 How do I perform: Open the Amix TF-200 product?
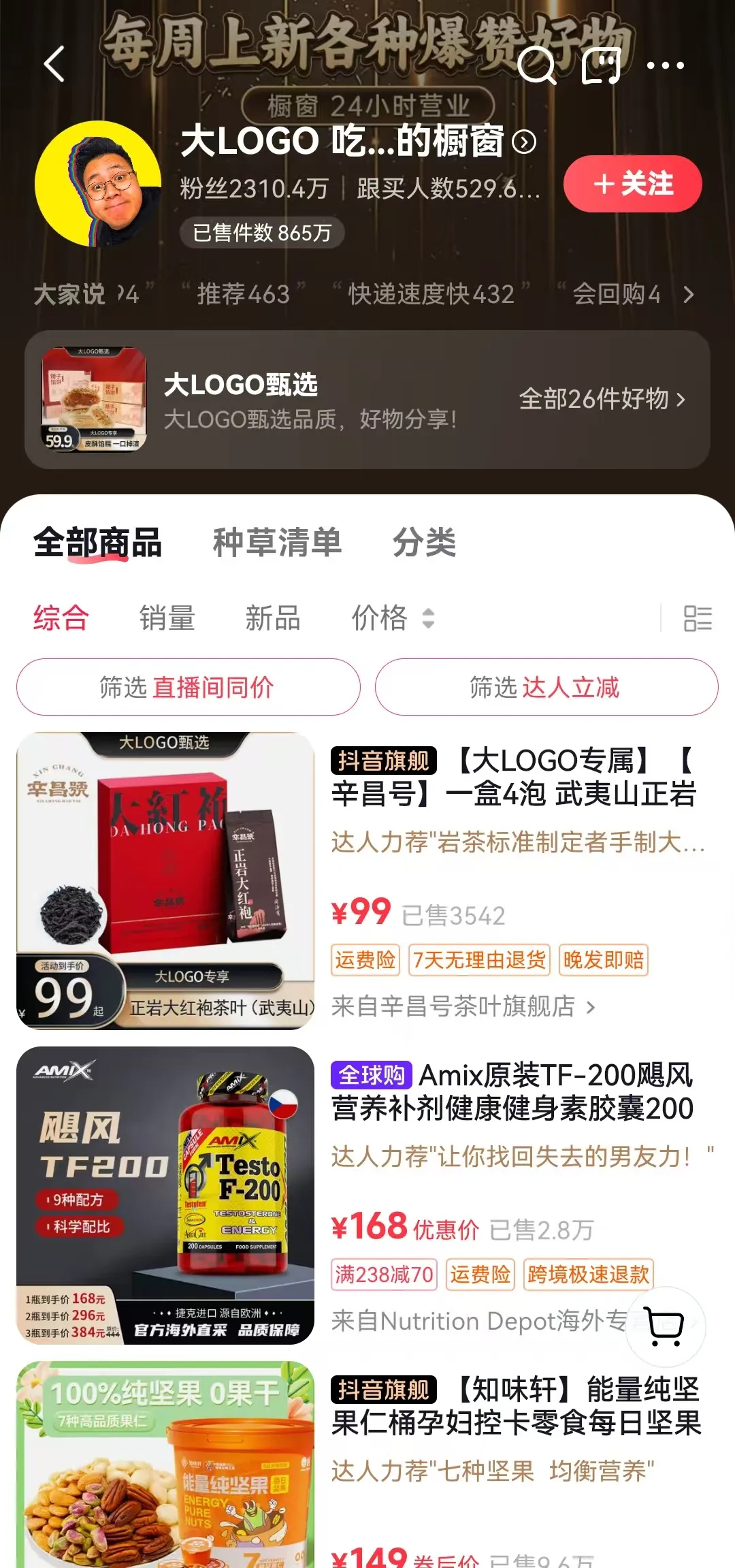click(x=367, y=1195)
